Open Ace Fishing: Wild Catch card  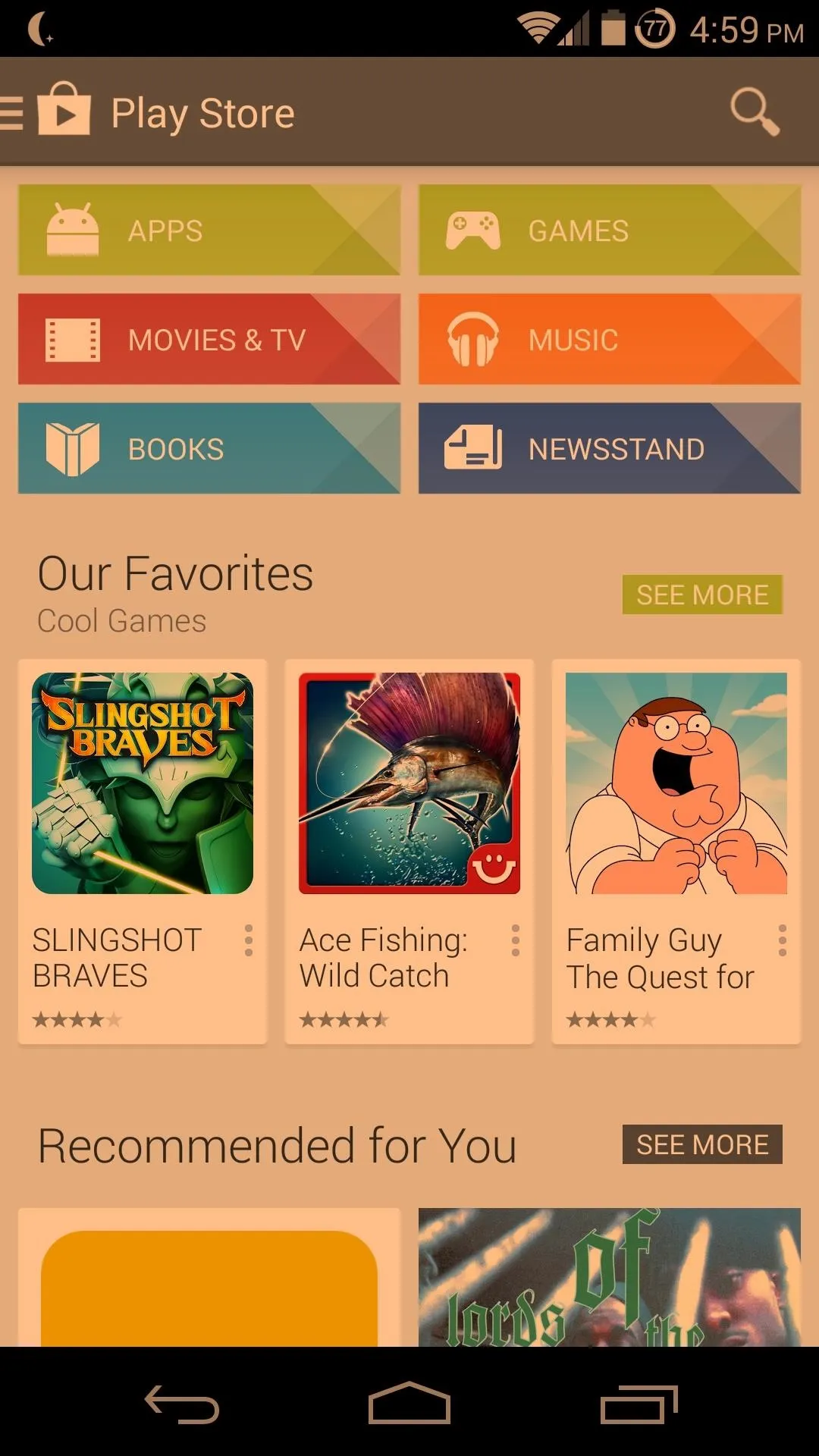coord(409,852)
